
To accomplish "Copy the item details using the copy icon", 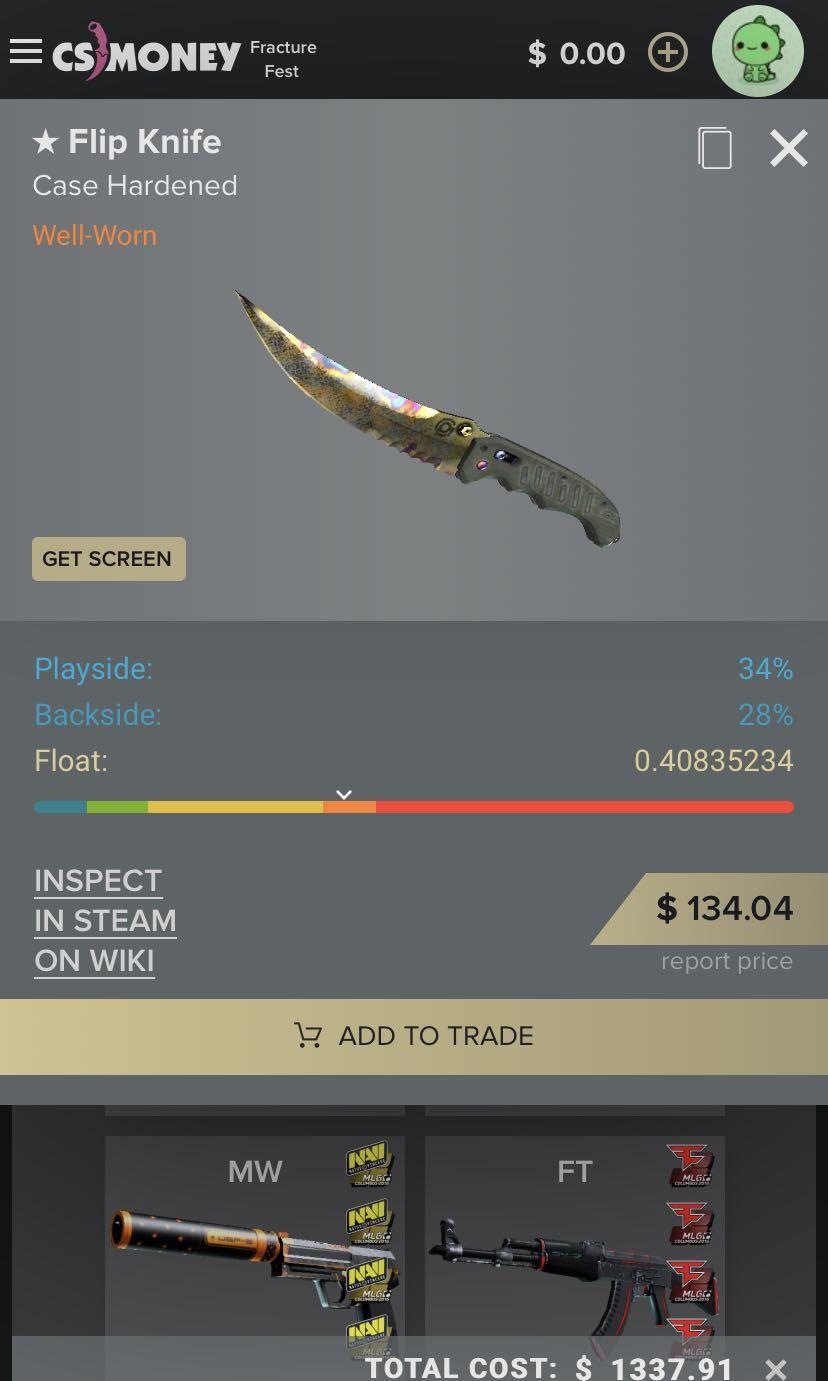I will click(x=716, y=146).
